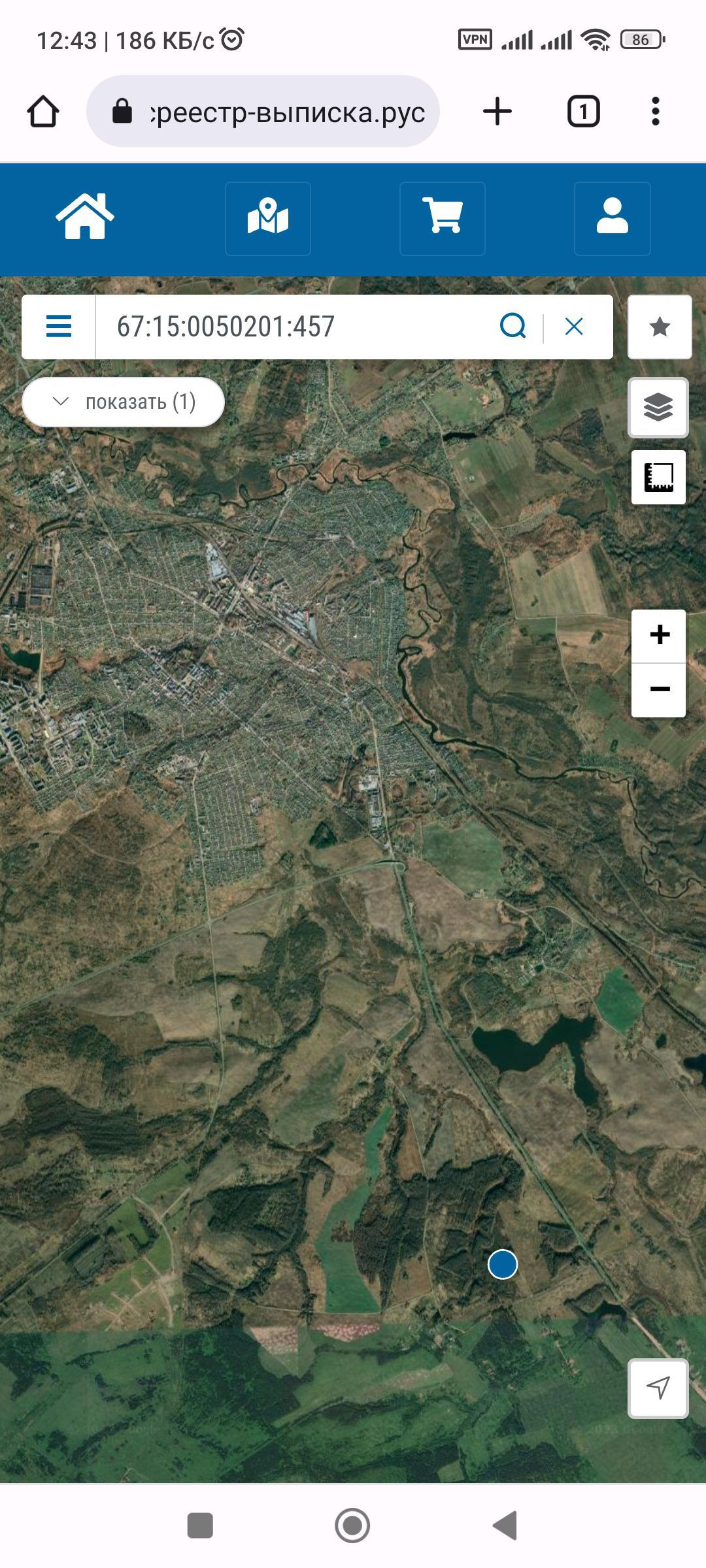Activate the measurement ruler tool

(658, 477)
